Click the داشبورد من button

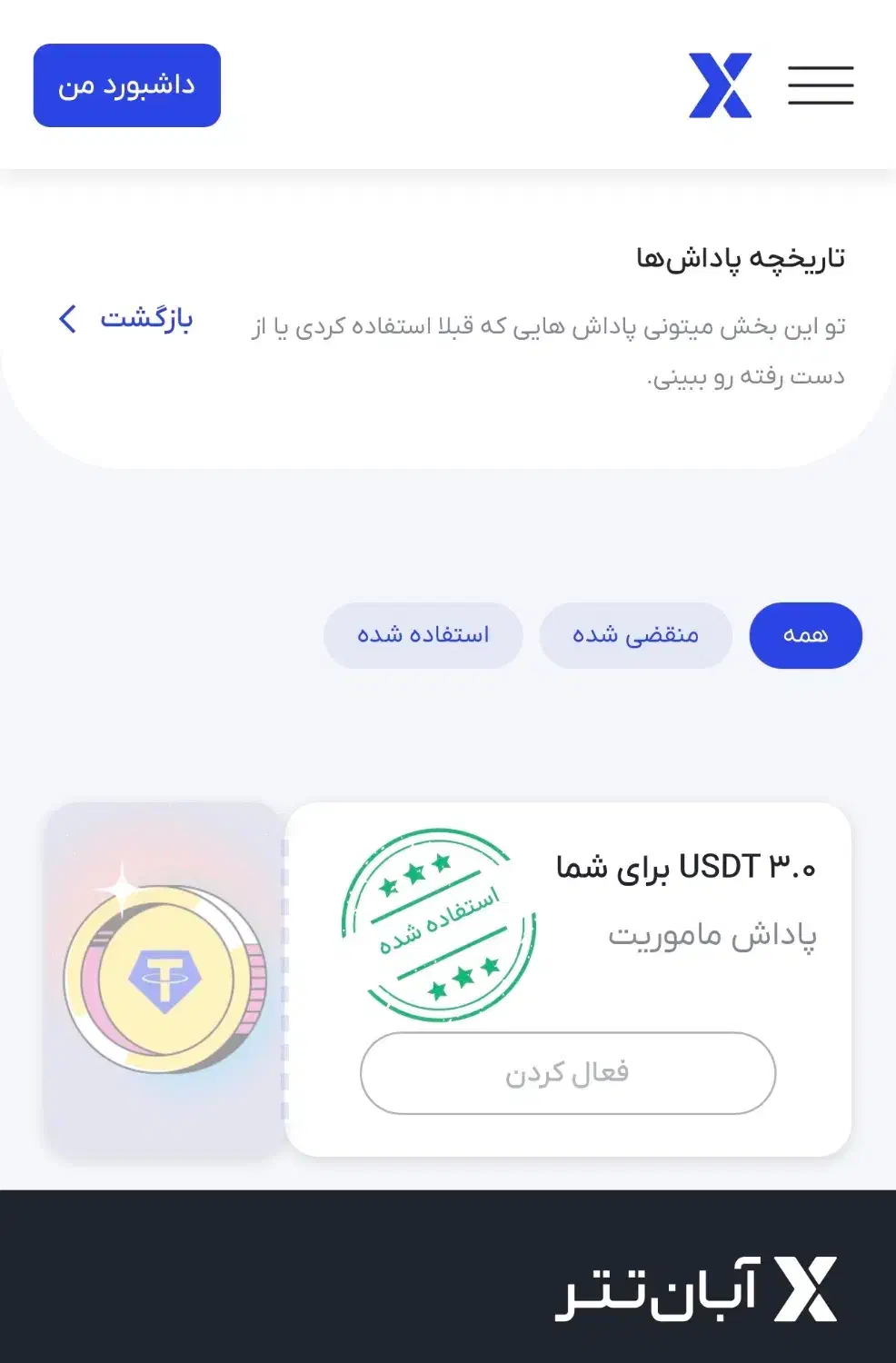[126, 85]
